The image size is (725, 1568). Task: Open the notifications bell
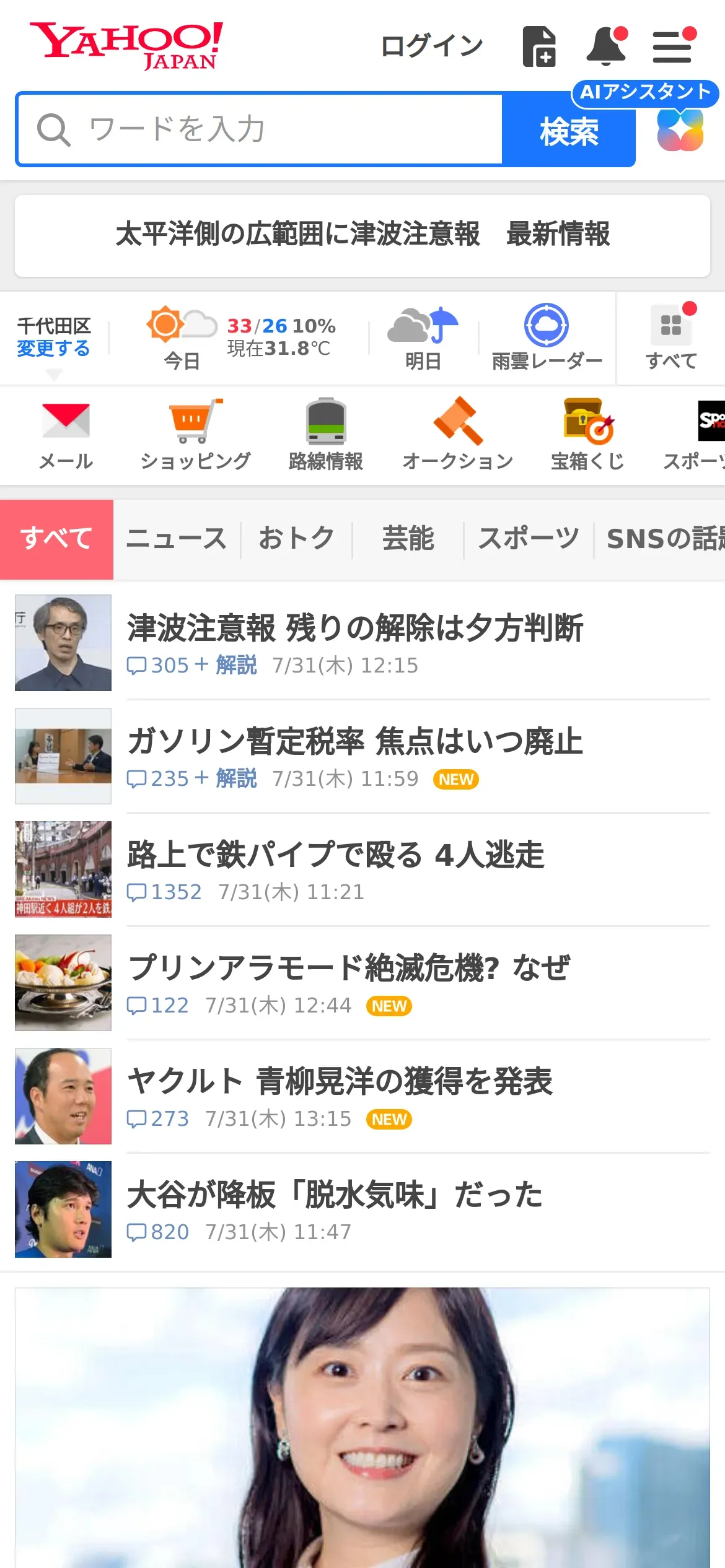pos(606,46)
